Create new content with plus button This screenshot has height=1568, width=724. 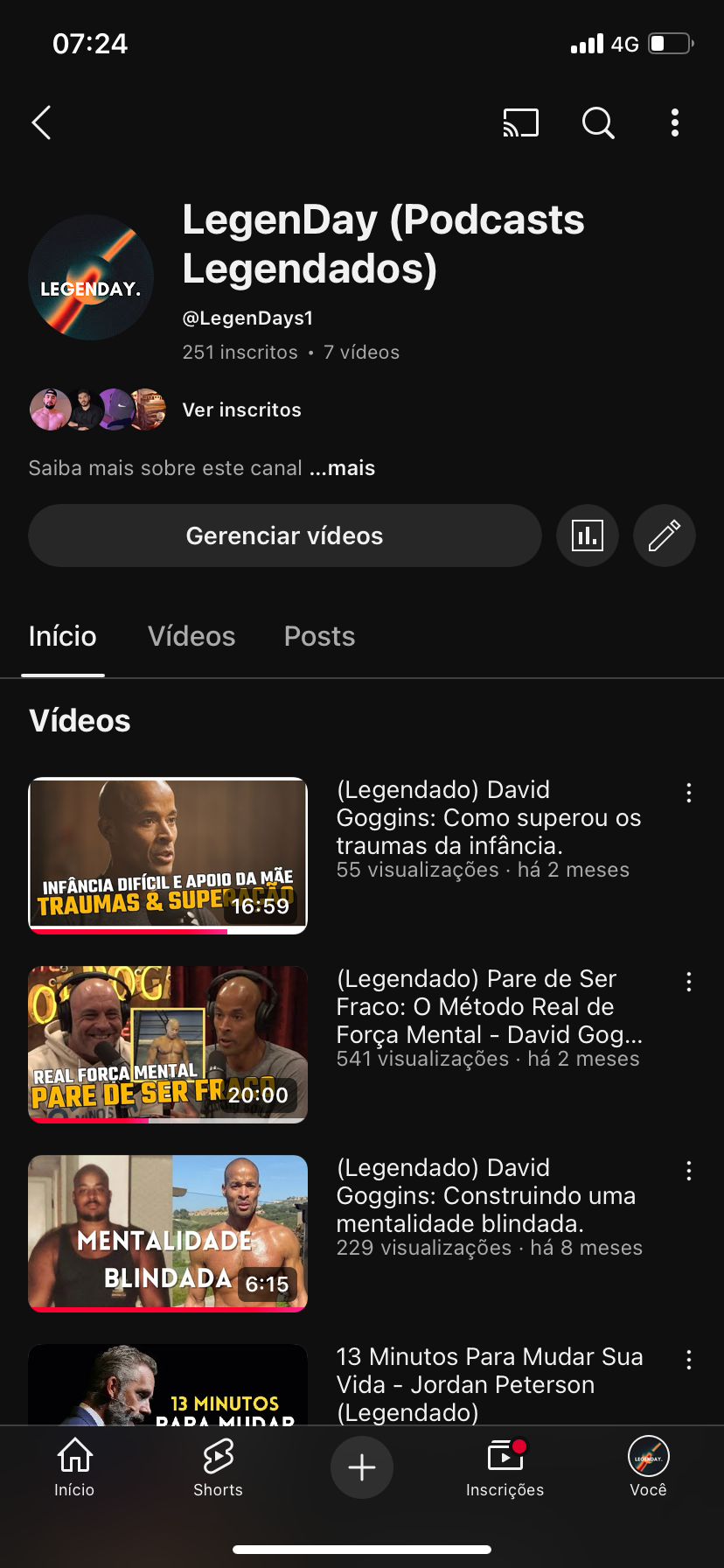tap(361, 1467)
